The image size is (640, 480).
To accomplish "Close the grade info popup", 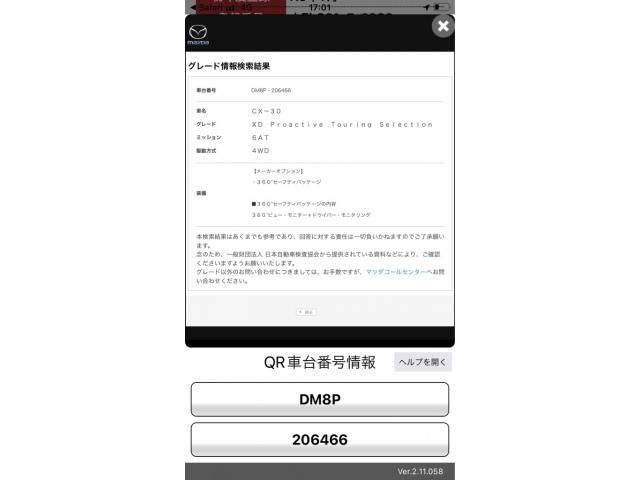I will [443, 27].
